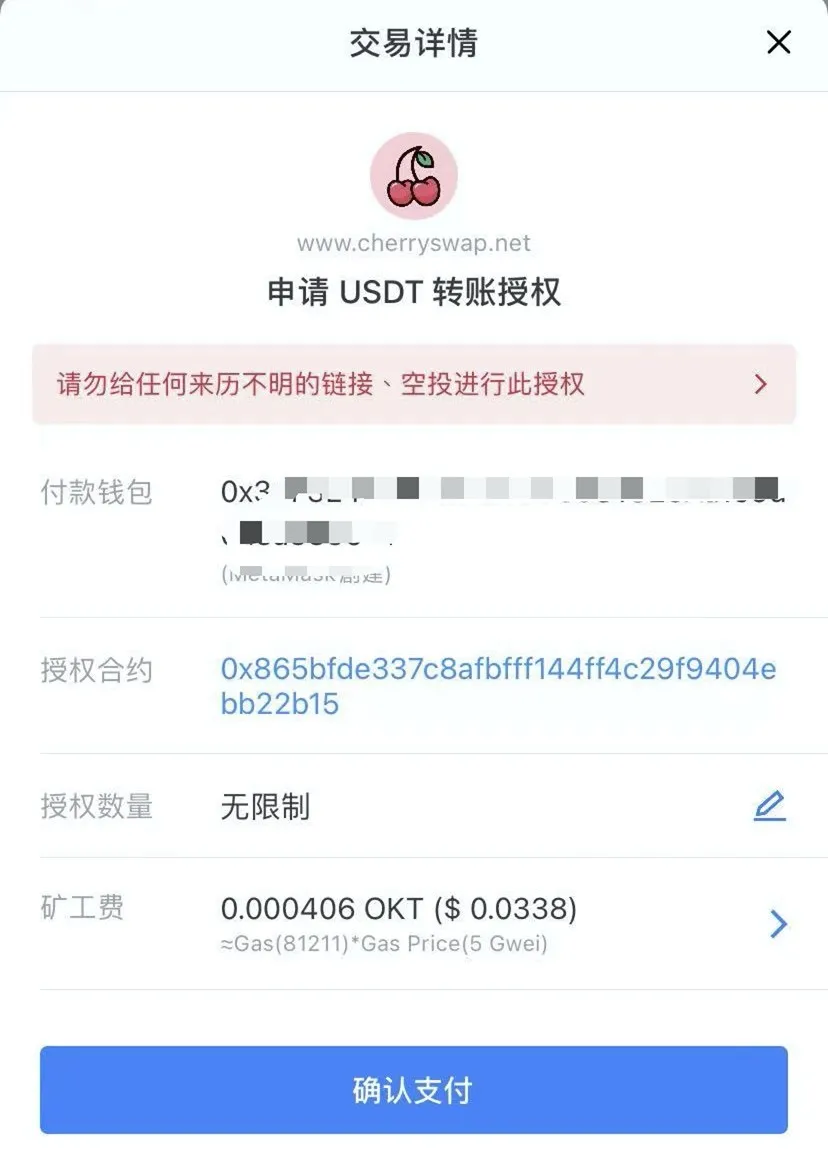Open the unknown-link authorization warning banner
828x1149 pixels.
(414, 384)
